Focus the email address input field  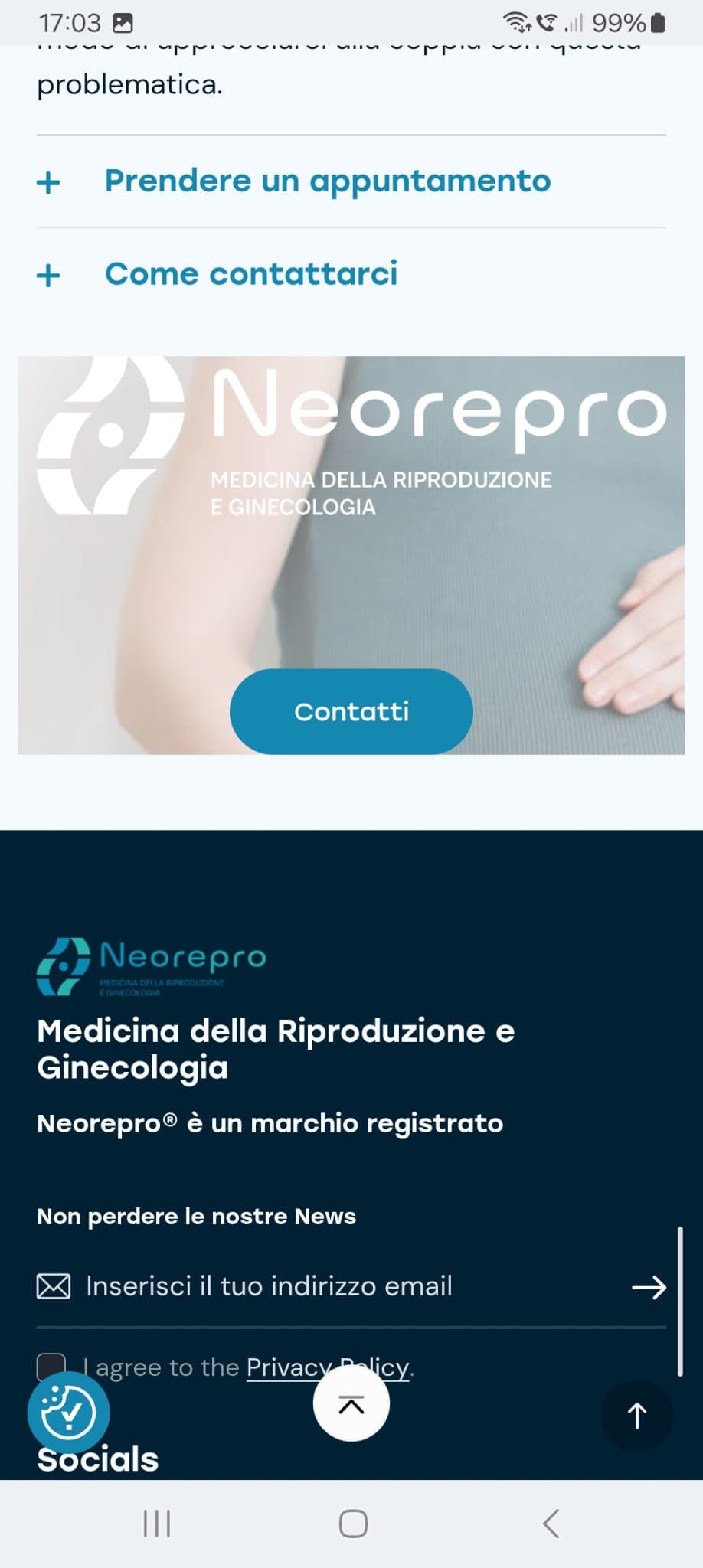coord(345,1286)
